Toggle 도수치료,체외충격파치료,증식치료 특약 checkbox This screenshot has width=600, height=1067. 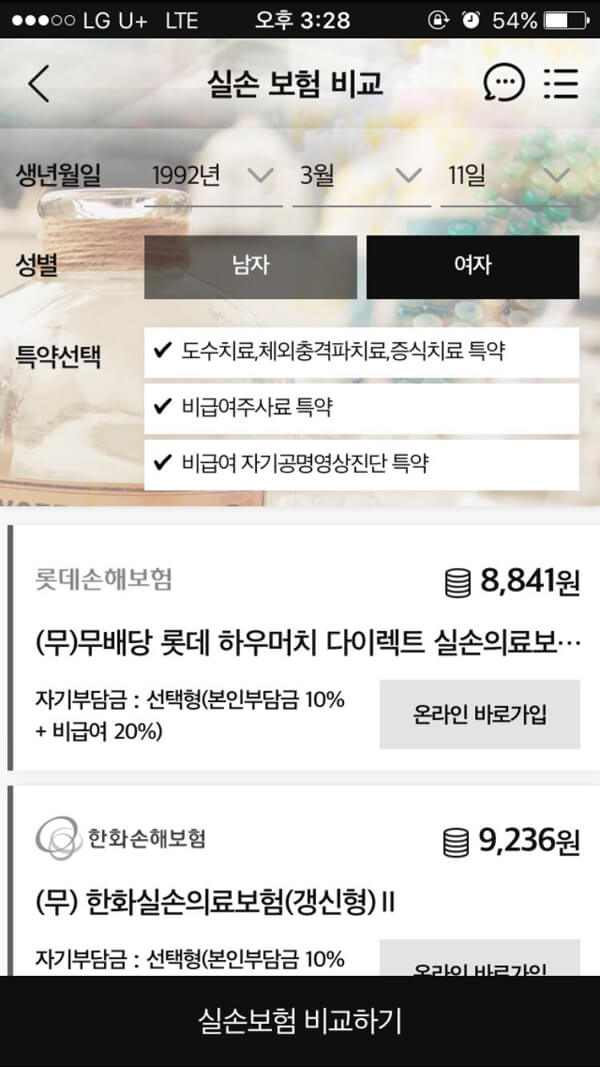point(360,352)
